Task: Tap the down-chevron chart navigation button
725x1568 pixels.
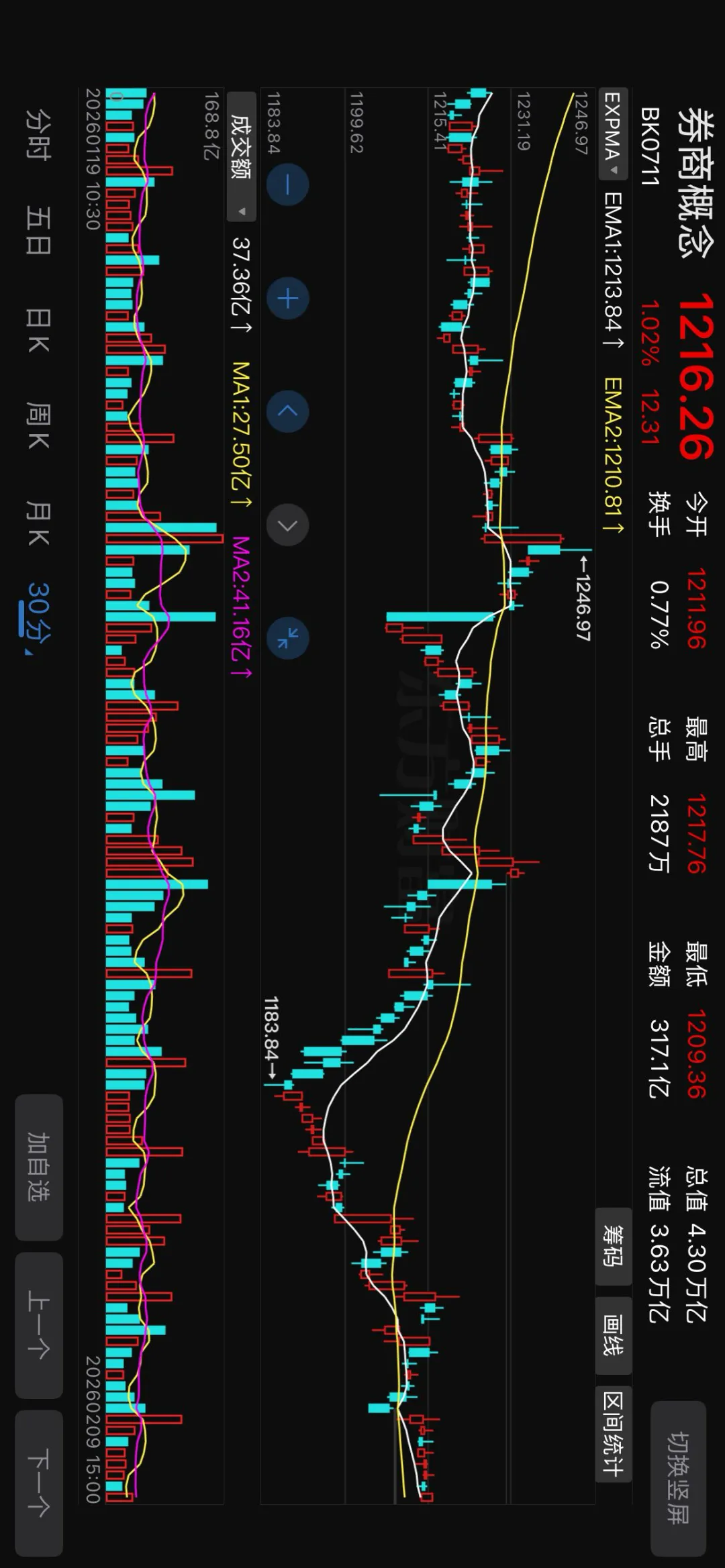Action: pyautogui.click(x=287, y=525)
